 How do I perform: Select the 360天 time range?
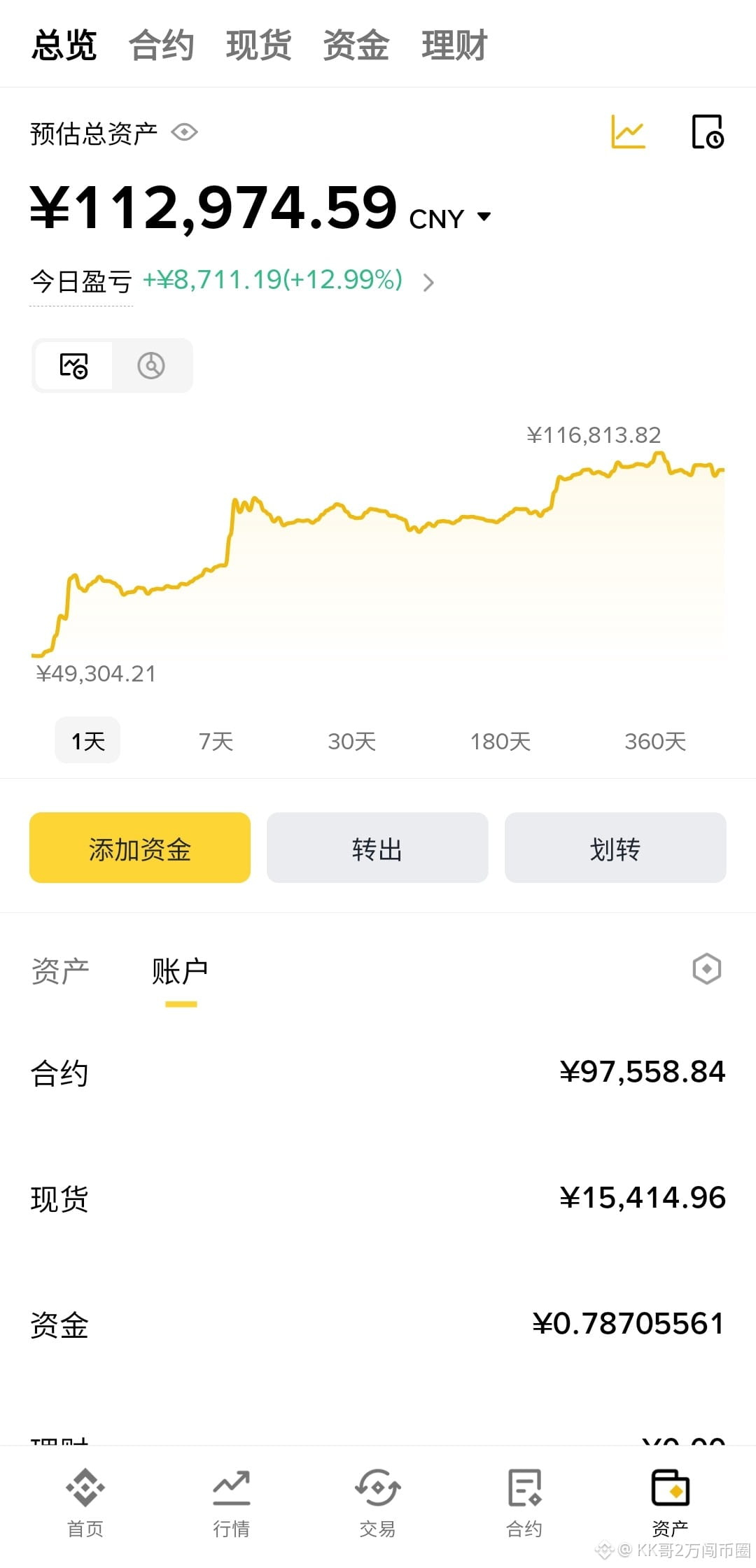pyautogui.click(x=655, y=741)
